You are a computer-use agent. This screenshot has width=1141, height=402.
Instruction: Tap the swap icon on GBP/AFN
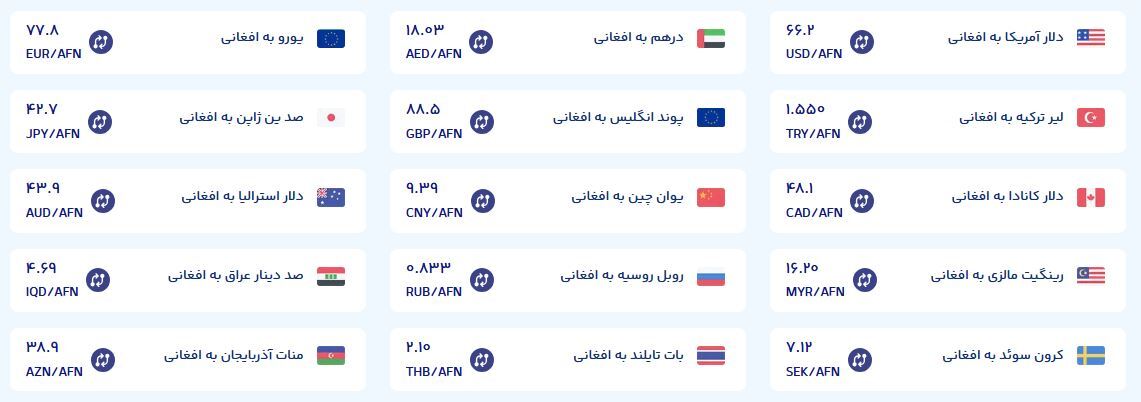[x=481, y=122]
